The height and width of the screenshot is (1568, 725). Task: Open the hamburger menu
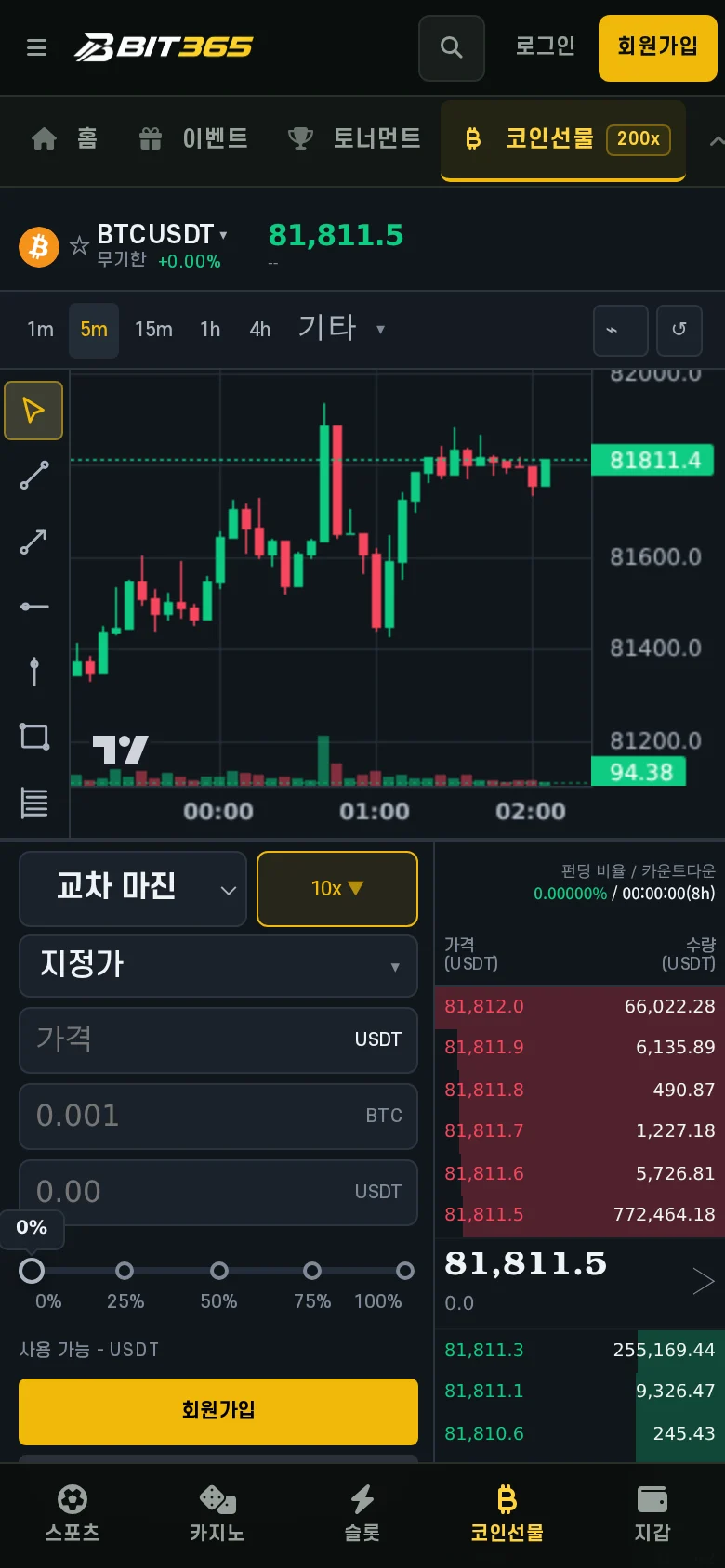point(36,47)
